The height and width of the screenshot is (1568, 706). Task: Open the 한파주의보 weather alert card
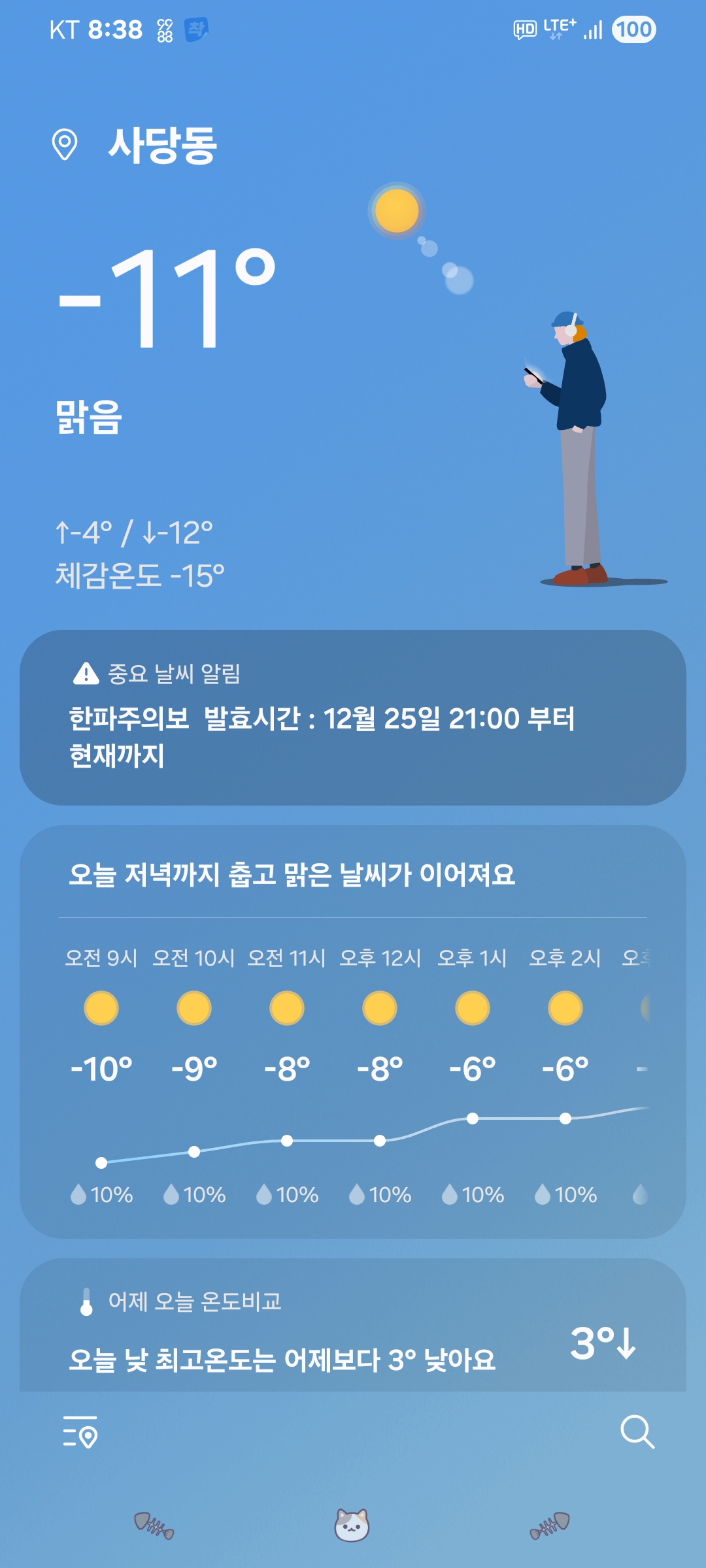353,717
